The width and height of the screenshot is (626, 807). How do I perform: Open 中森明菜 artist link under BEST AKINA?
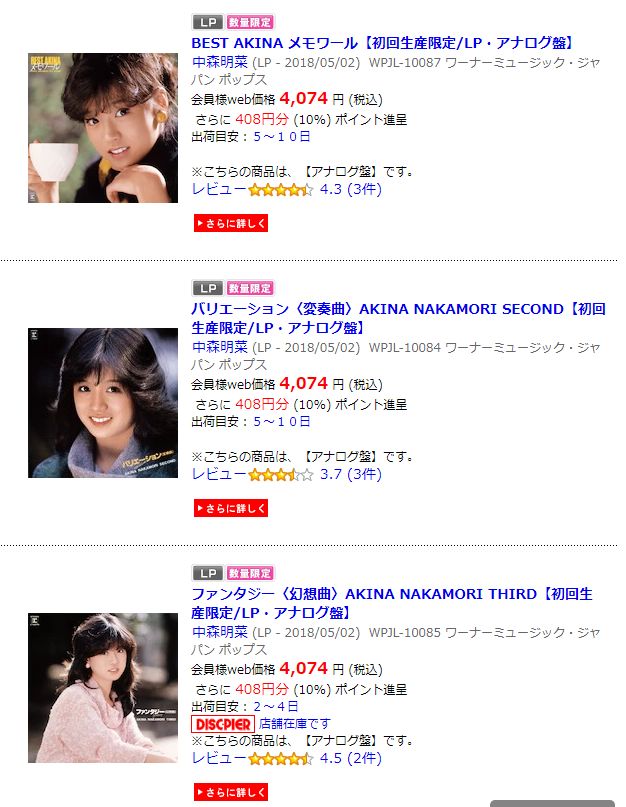tap(220, 62)
